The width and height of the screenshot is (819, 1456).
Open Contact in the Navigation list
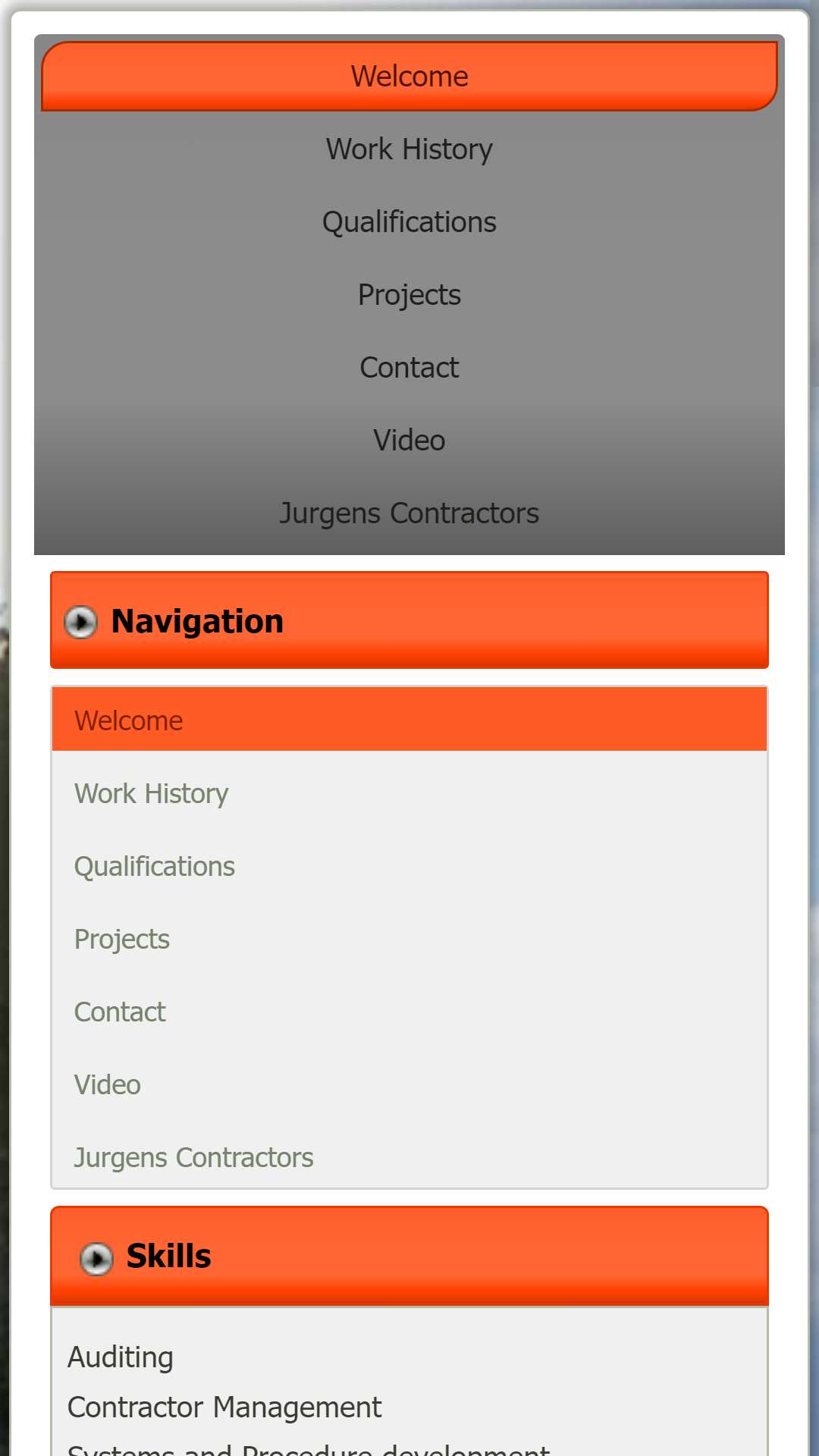click(409, 1012)
